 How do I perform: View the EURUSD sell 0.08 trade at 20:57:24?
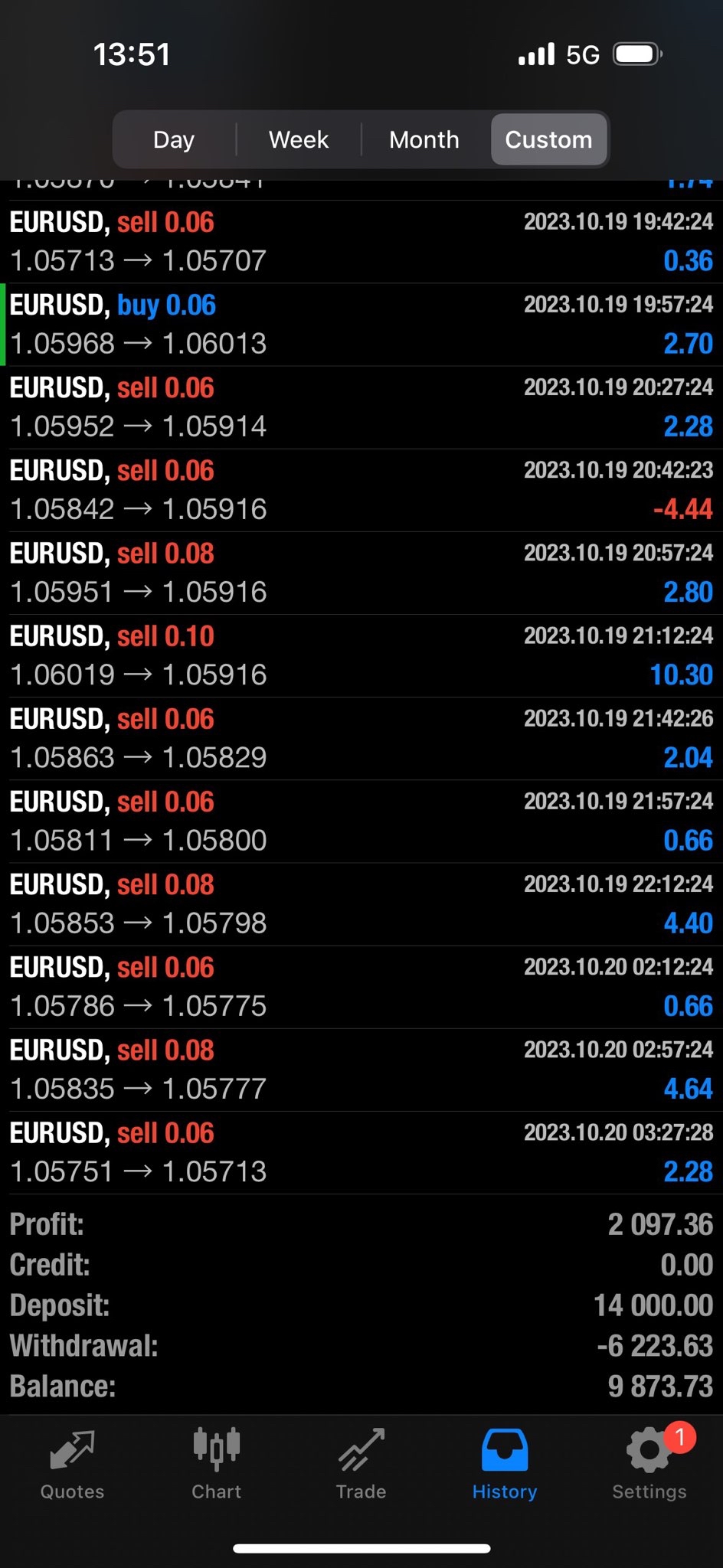[361, 573]
